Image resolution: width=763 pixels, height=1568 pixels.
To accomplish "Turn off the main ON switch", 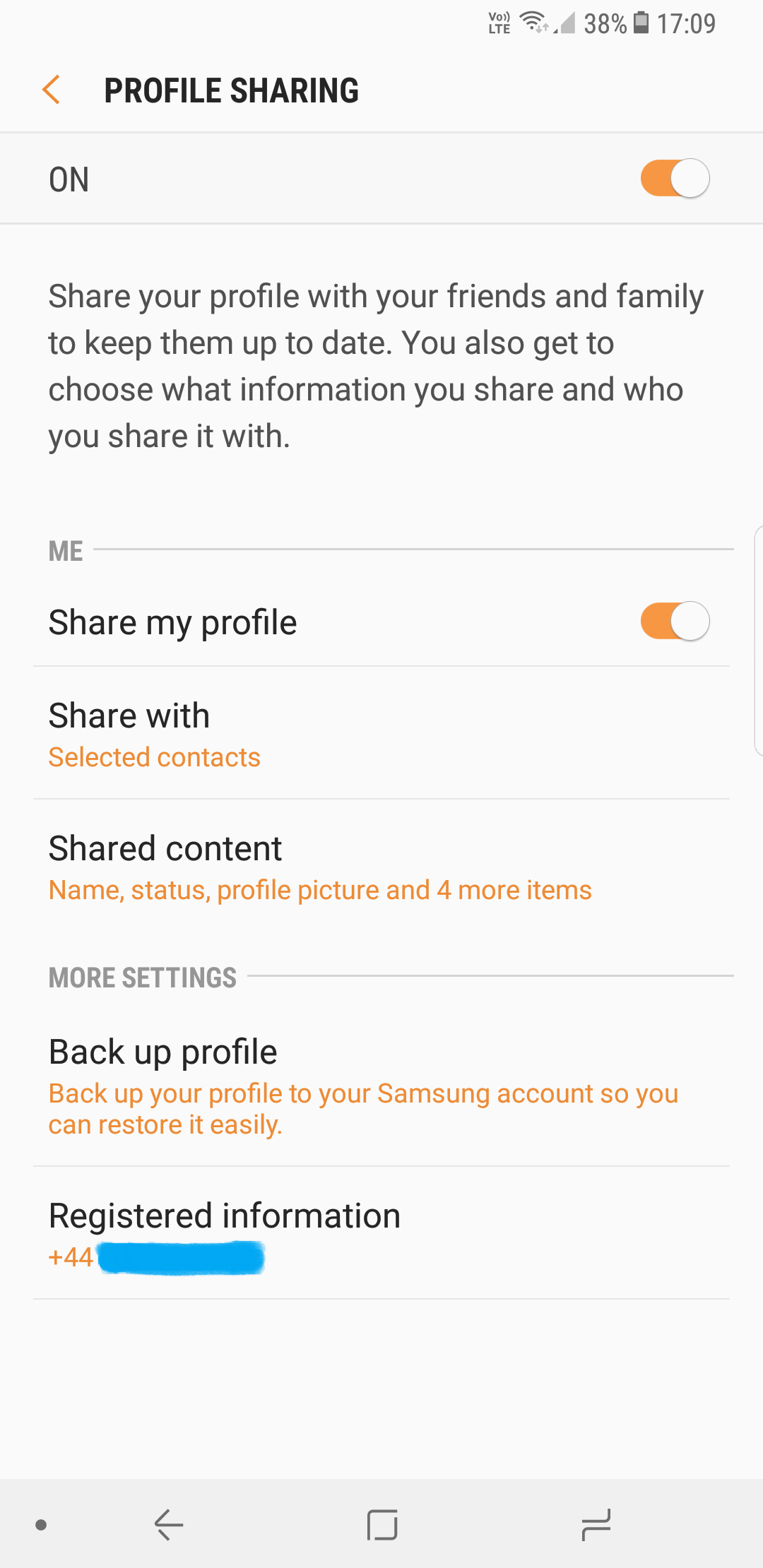I will 675,179.
